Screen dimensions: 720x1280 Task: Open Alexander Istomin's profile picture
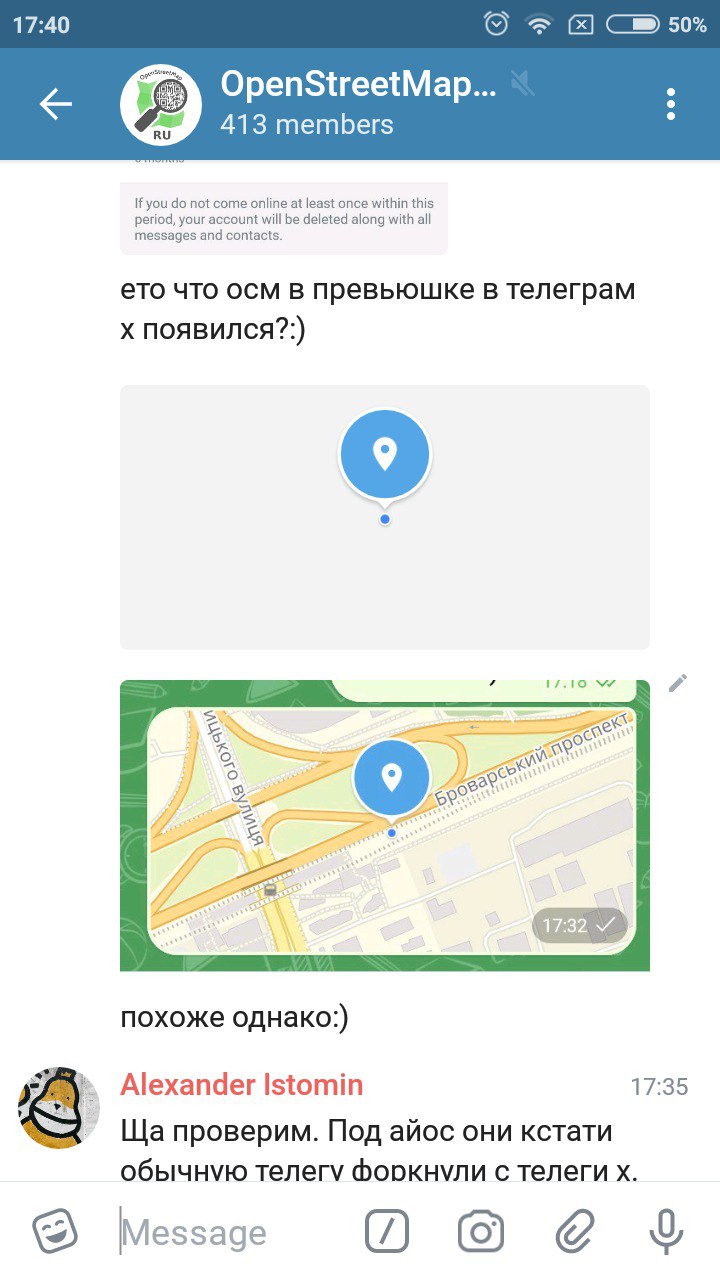59,1107
